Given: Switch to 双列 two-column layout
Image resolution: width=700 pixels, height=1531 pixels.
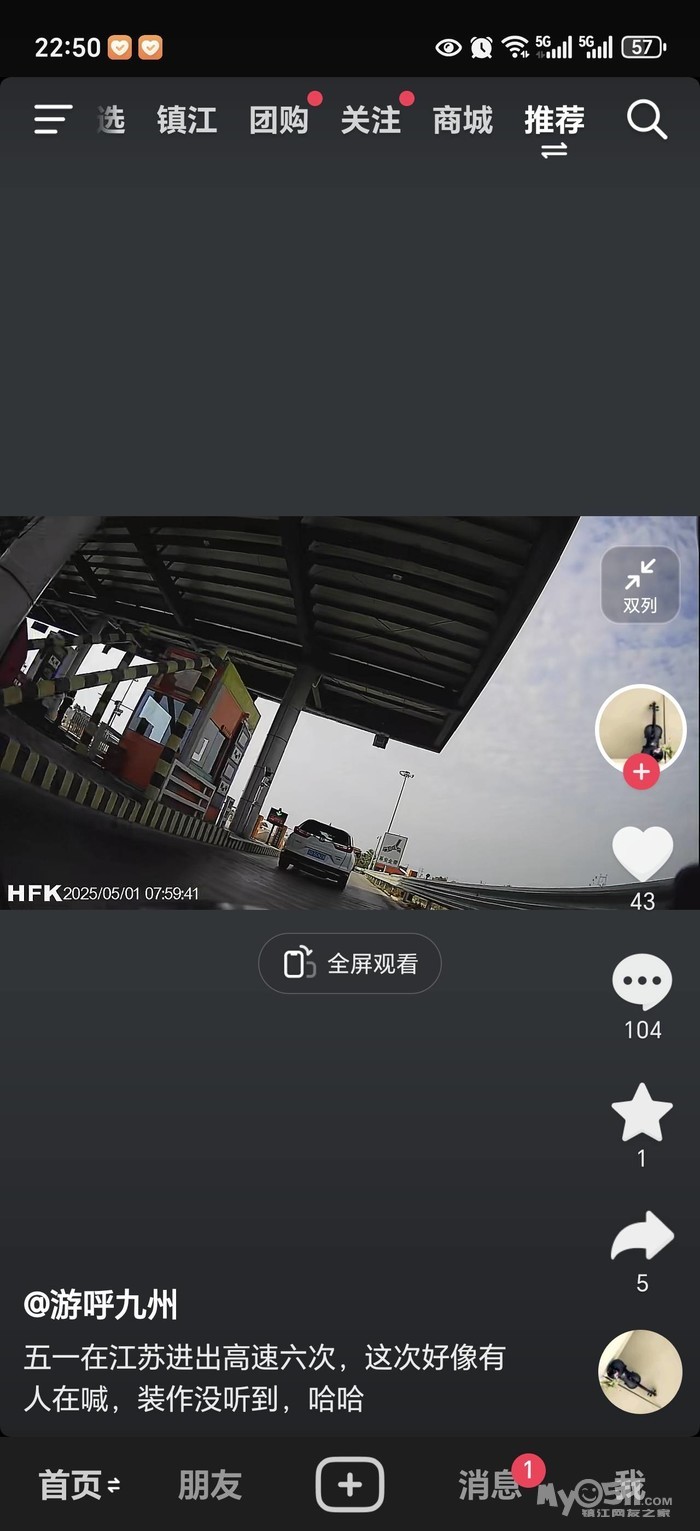Looking at the screenshot, I should pyautogui.click(x=640, y=585).
